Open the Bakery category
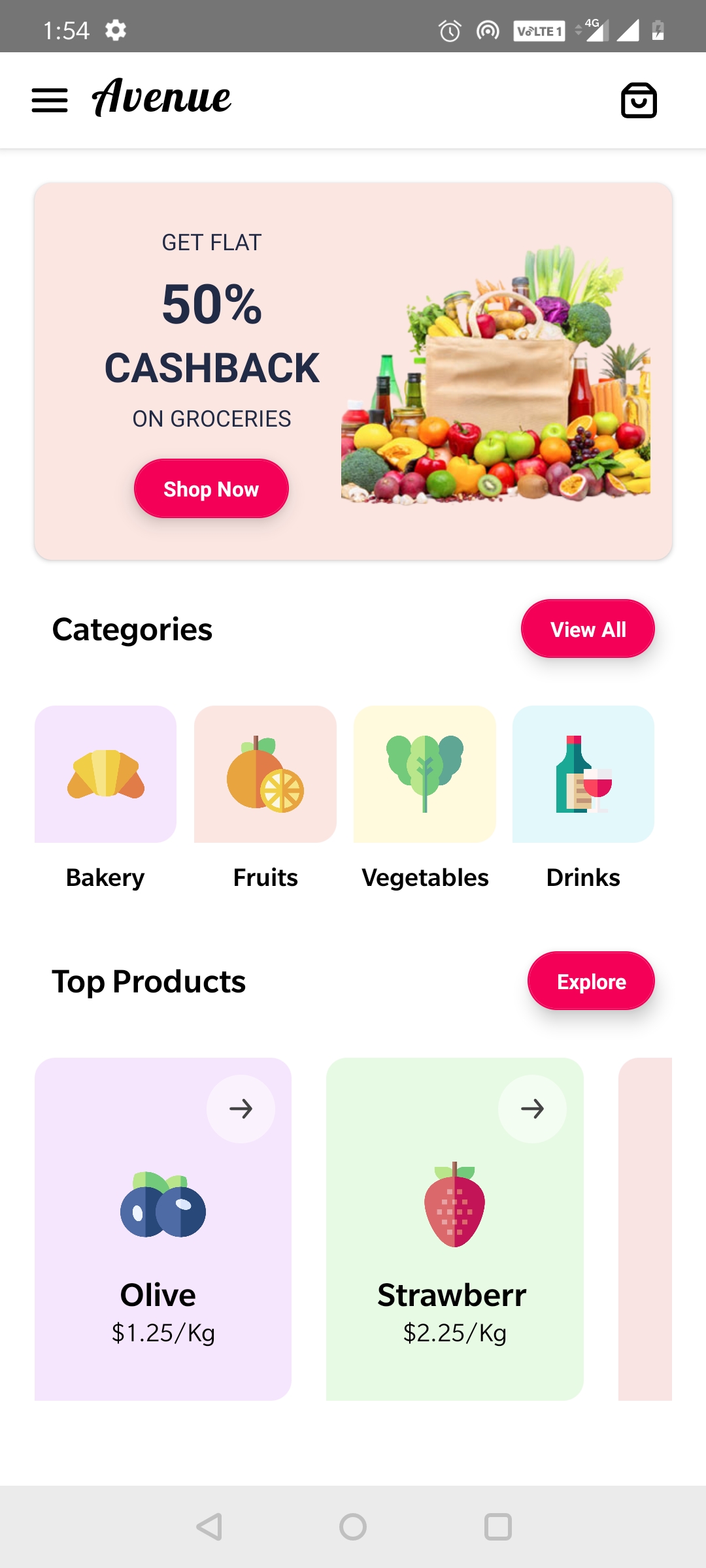This screenshot has width=706, height=1568. tap(105, 774)
